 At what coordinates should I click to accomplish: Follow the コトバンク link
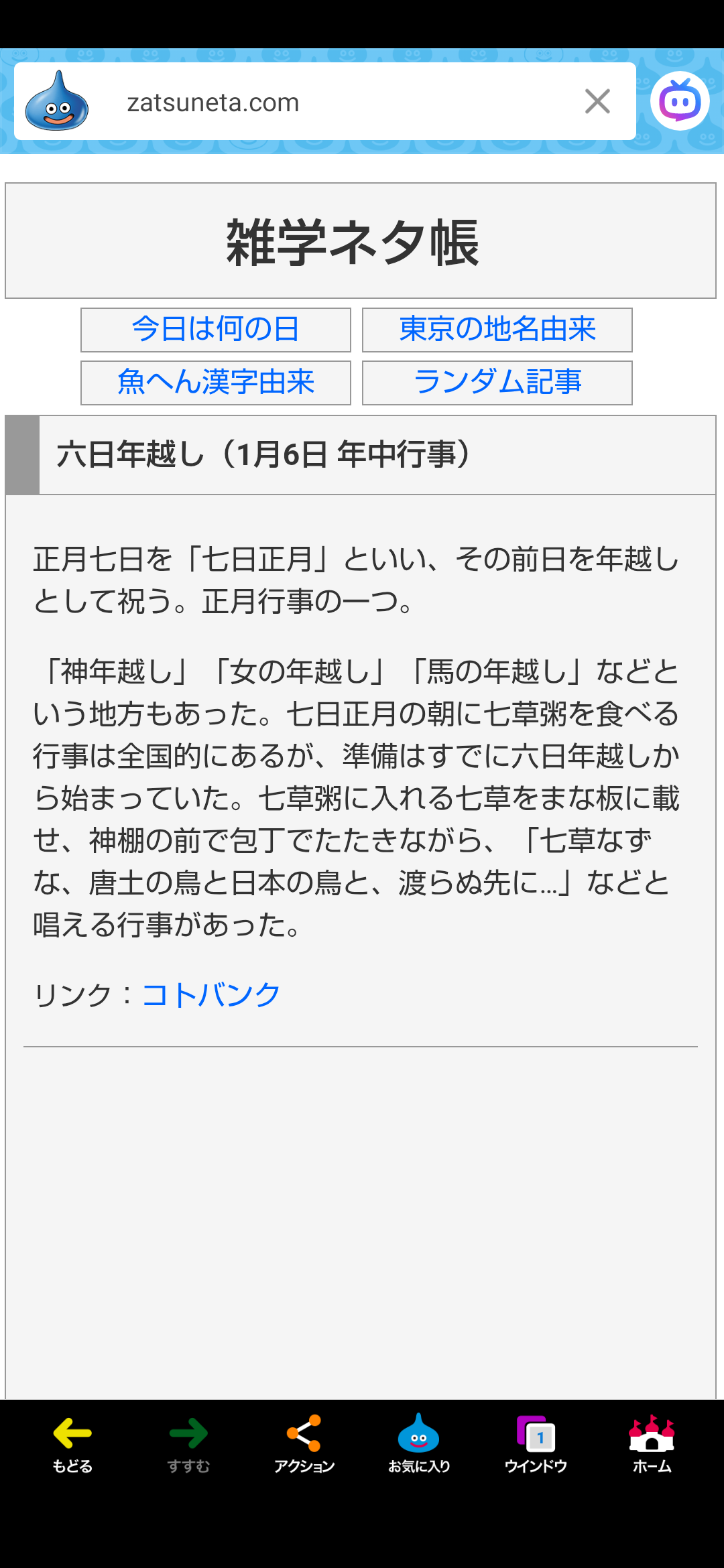(x=210, y=994)
